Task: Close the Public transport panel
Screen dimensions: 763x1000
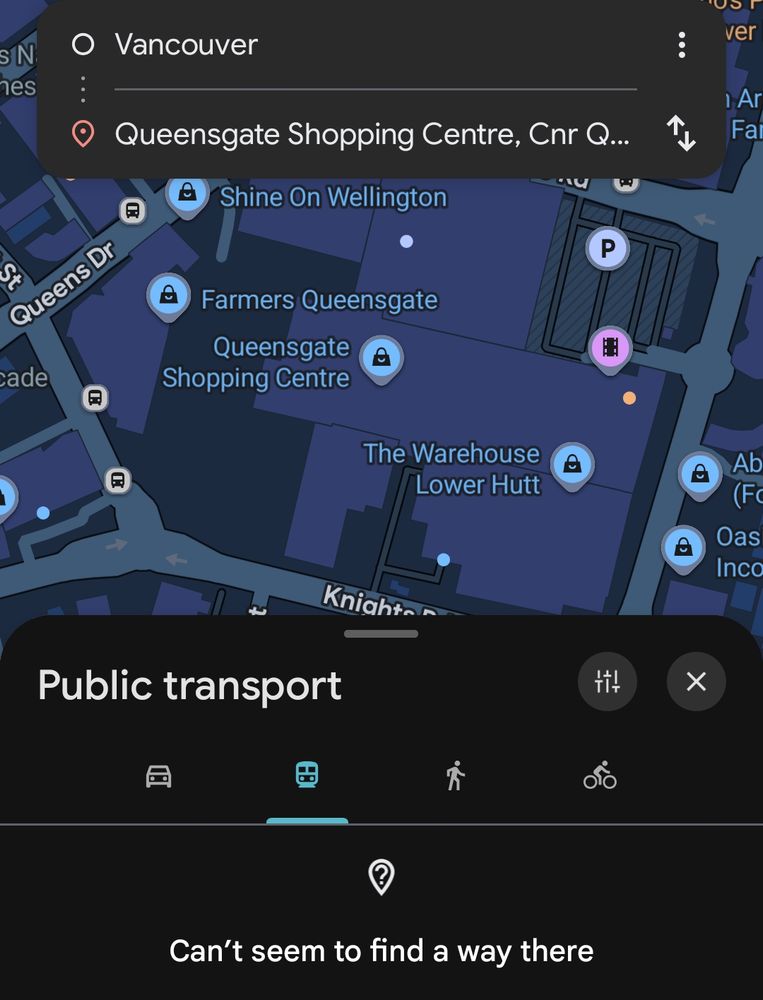Action: [x=695, y=681]
